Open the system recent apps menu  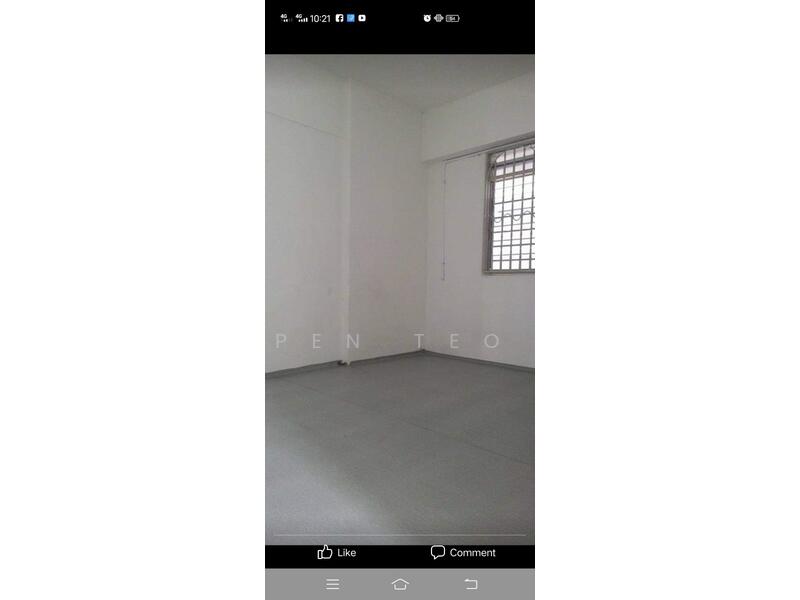point(333,584)
